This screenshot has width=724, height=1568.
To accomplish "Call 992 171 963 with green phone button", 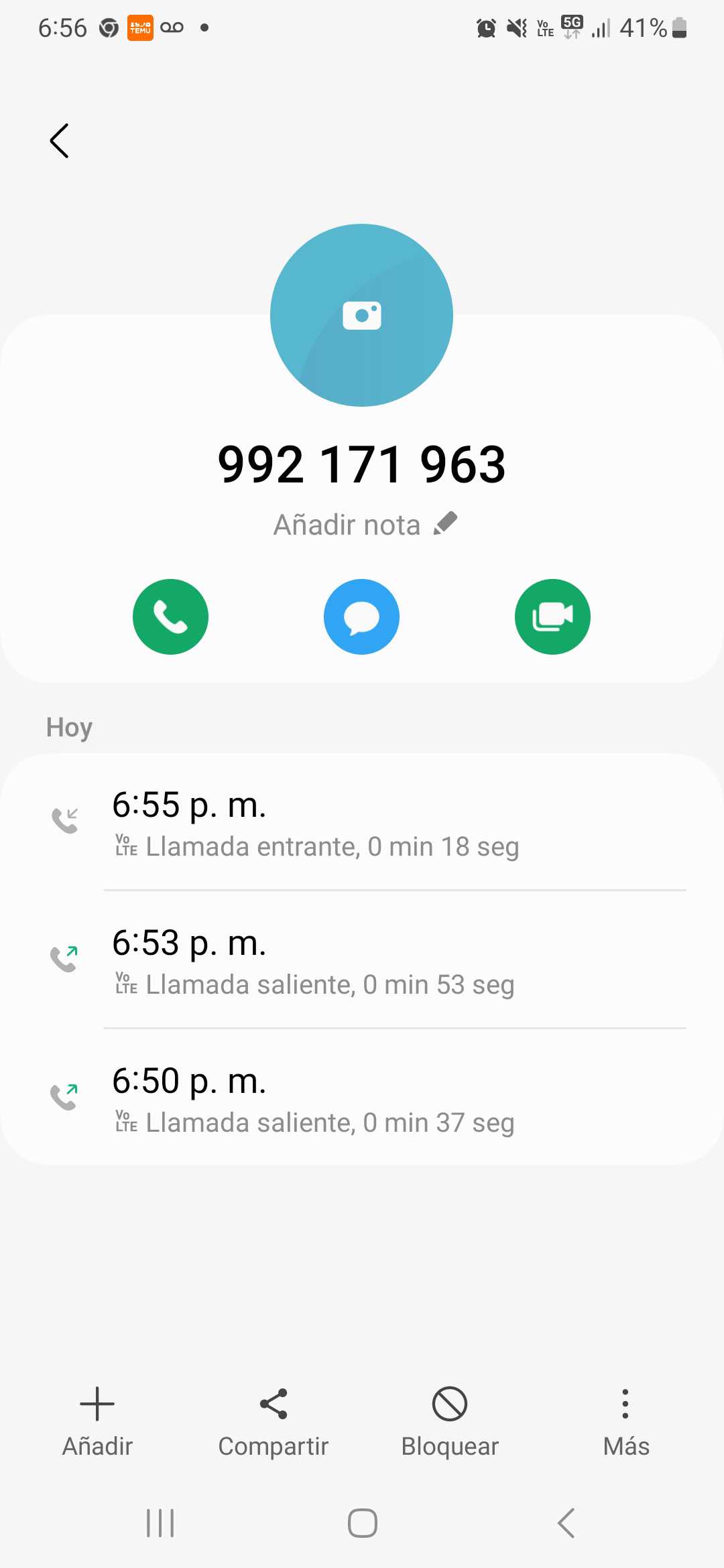I will click(170, 616).
